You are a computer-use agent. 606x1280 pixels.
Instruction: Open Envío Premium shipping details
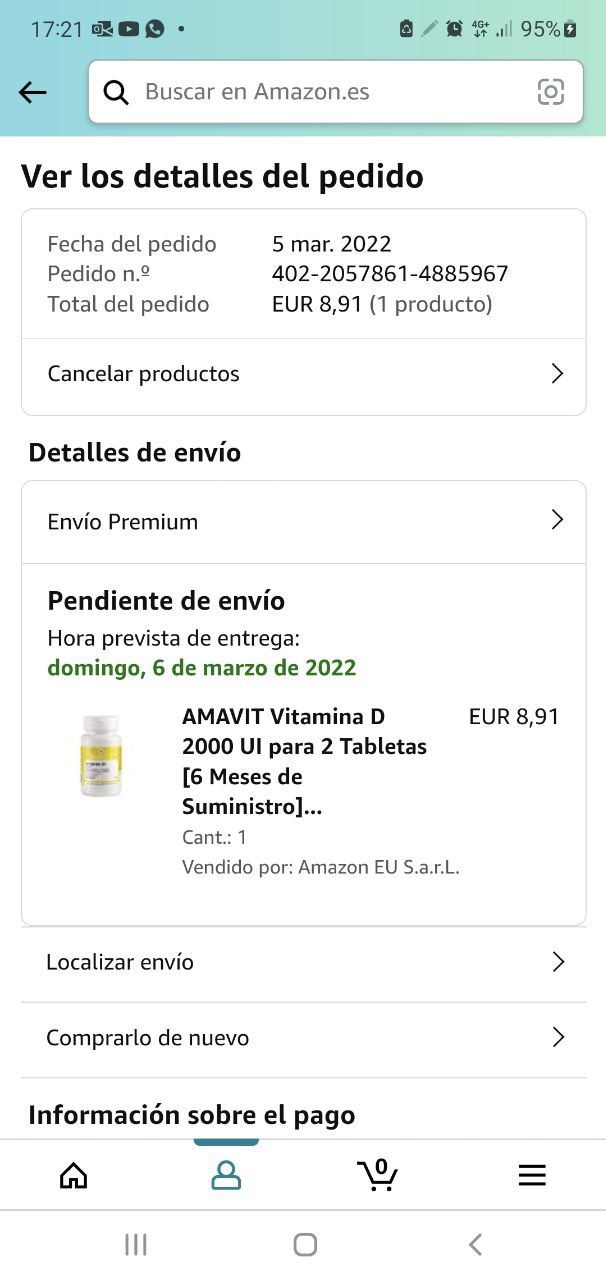303,521
